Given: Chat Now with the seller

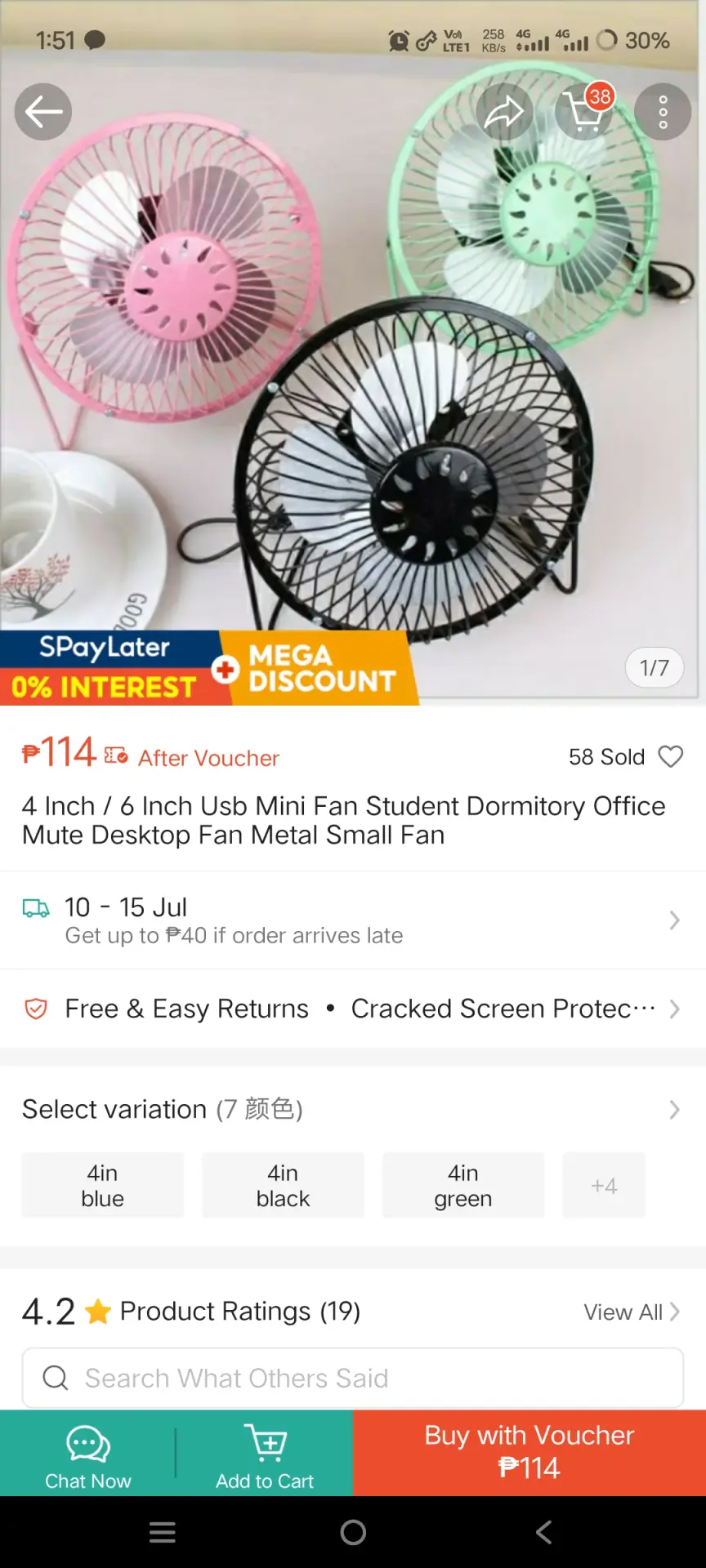Looking at the screenshot, I should pyautogui.click(x=88, y=1454).
